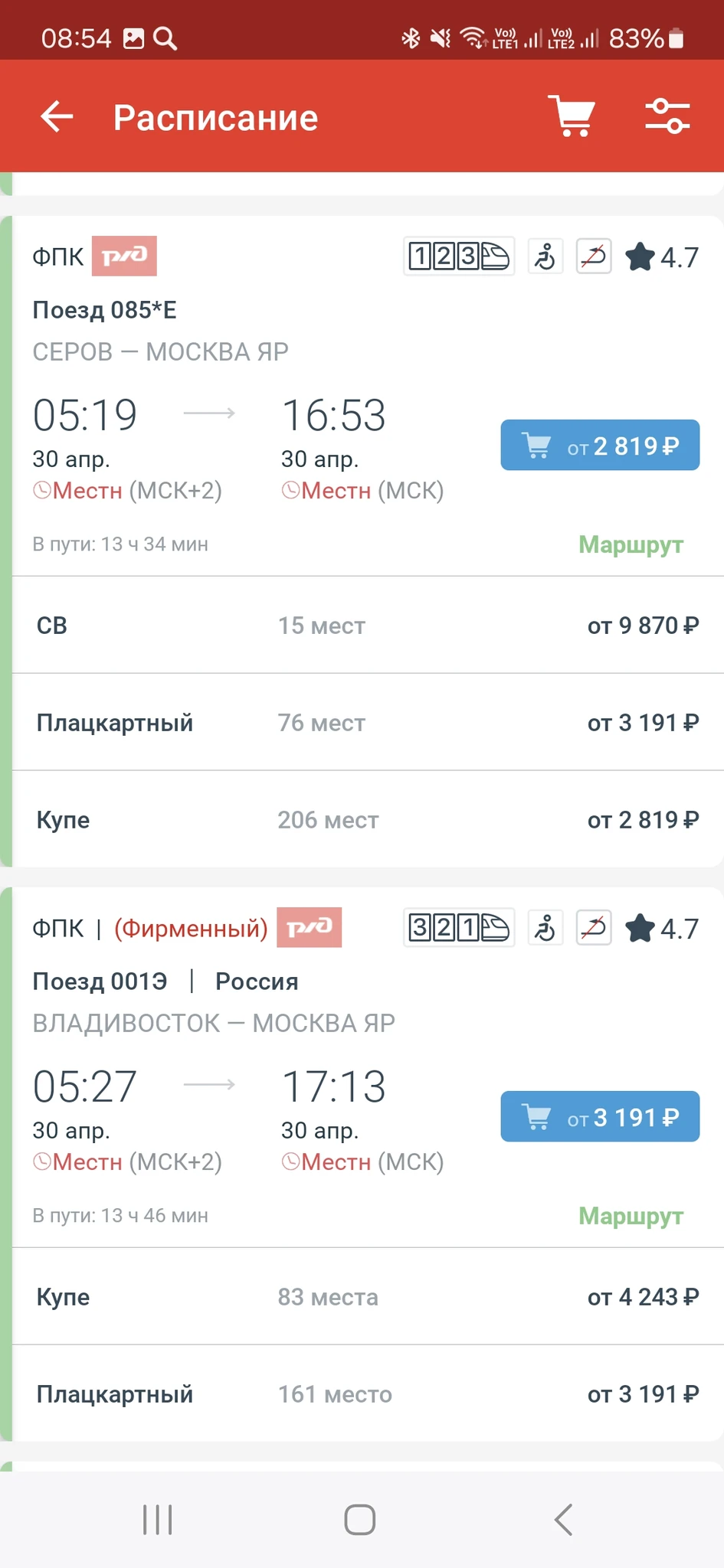Tap the от 3 191 ₽ buy button
Screen dimensions: 724x1568
[x=600, y=1116]
